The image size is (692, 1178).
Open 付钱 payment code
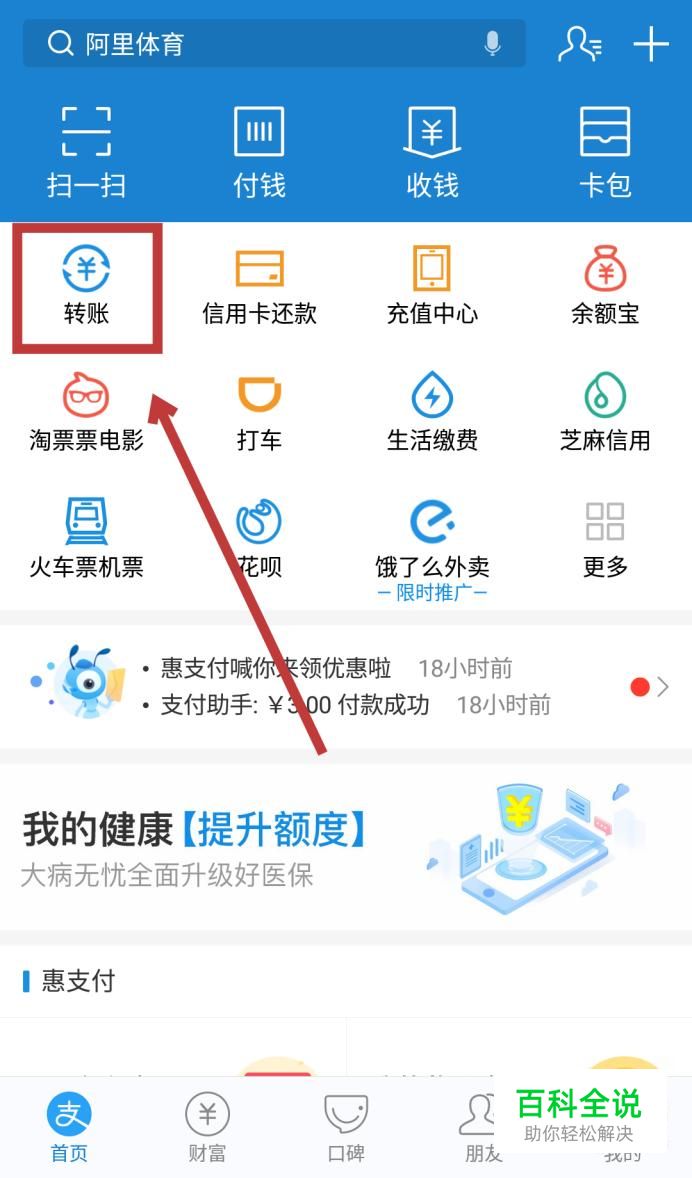259,150
